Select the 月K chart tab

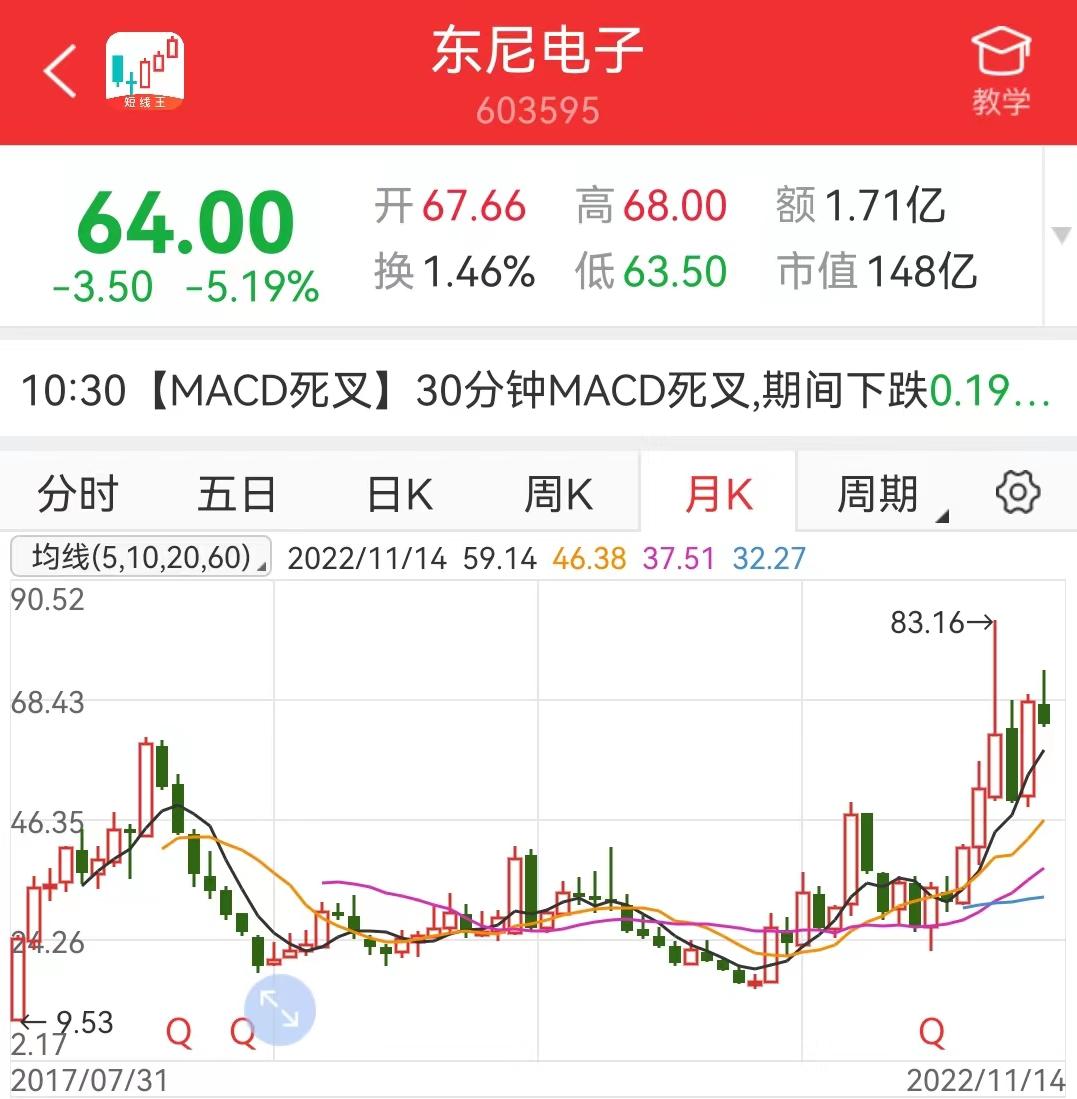[718, 494]
